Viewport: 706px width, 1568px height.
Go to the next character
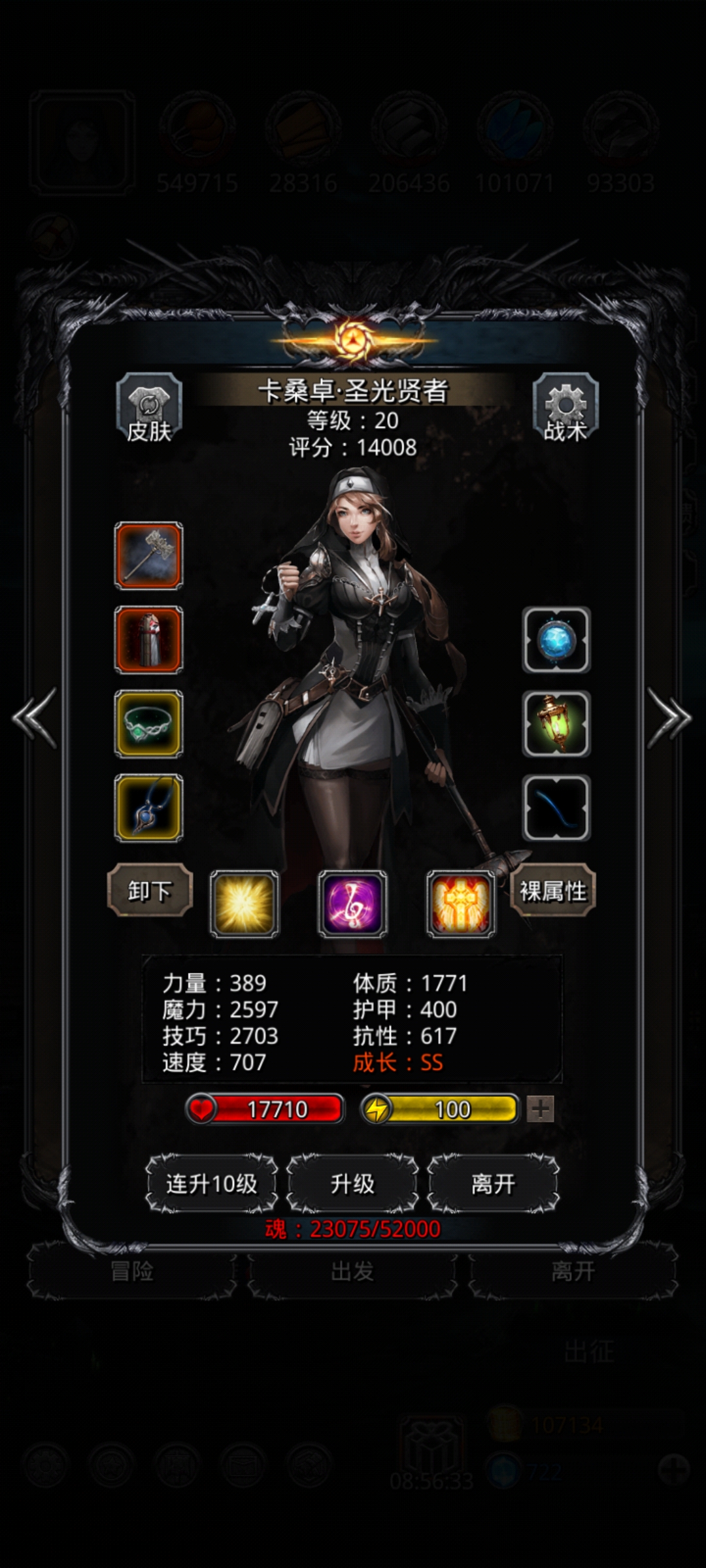click(669, 717)
